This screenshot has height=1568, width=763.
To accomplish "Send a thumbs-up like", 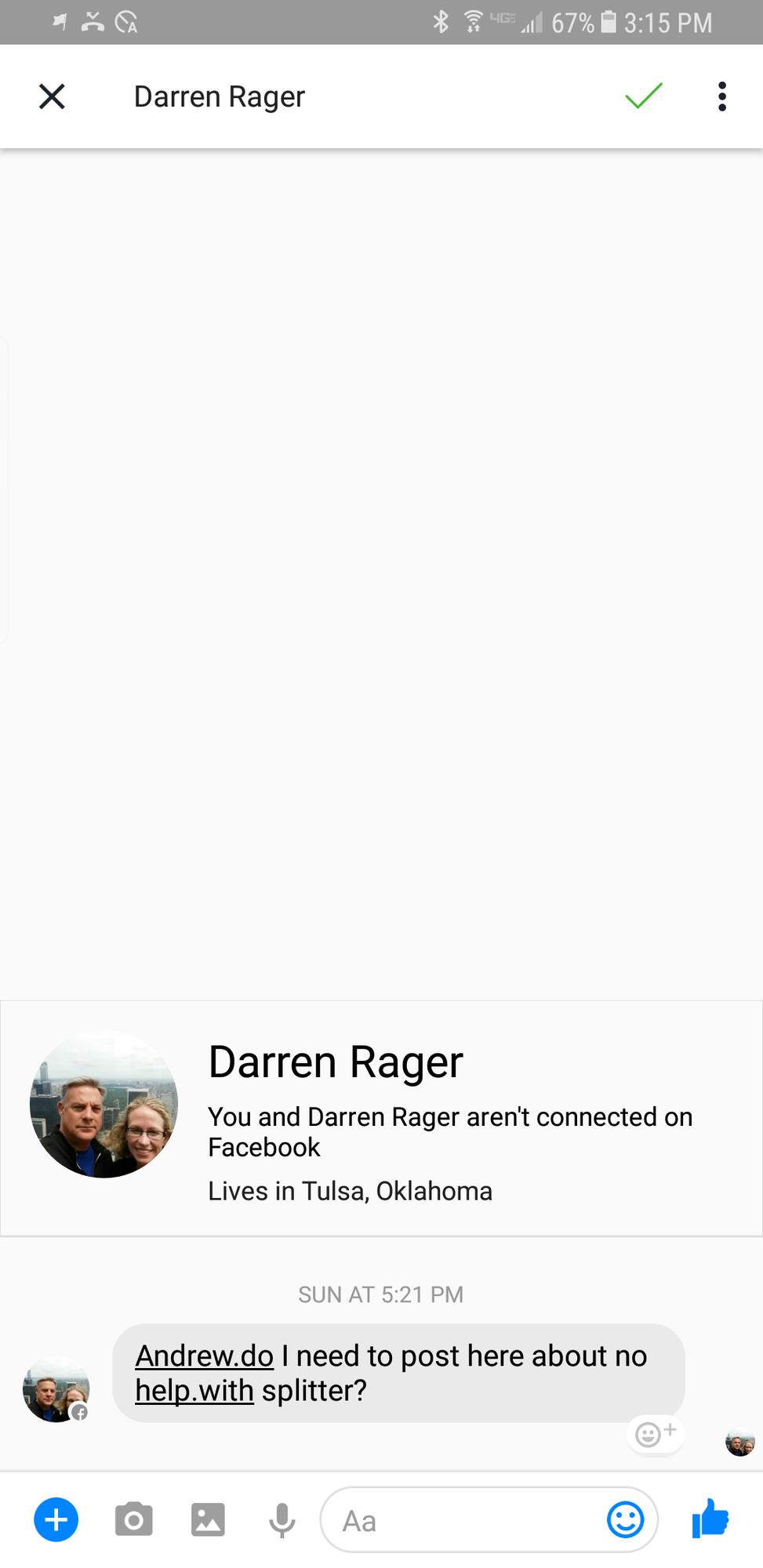I will click(710, 1519).
